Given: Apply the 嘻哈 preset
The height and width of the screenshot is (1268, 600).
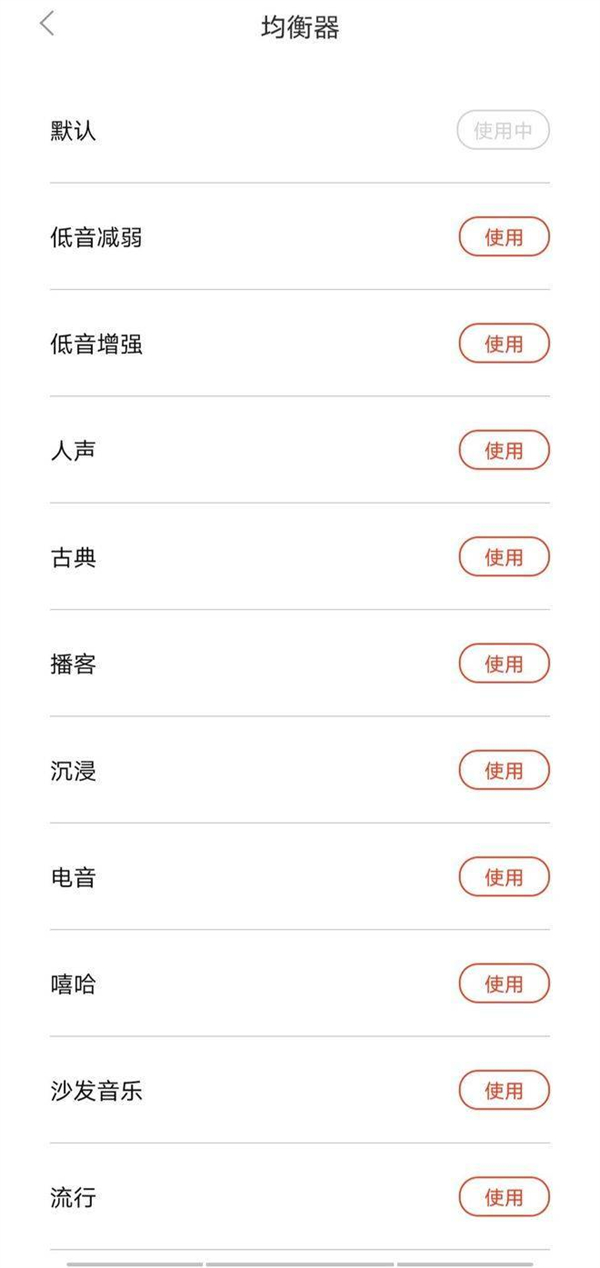Looking at the screenshot, I should pos(504,984).
